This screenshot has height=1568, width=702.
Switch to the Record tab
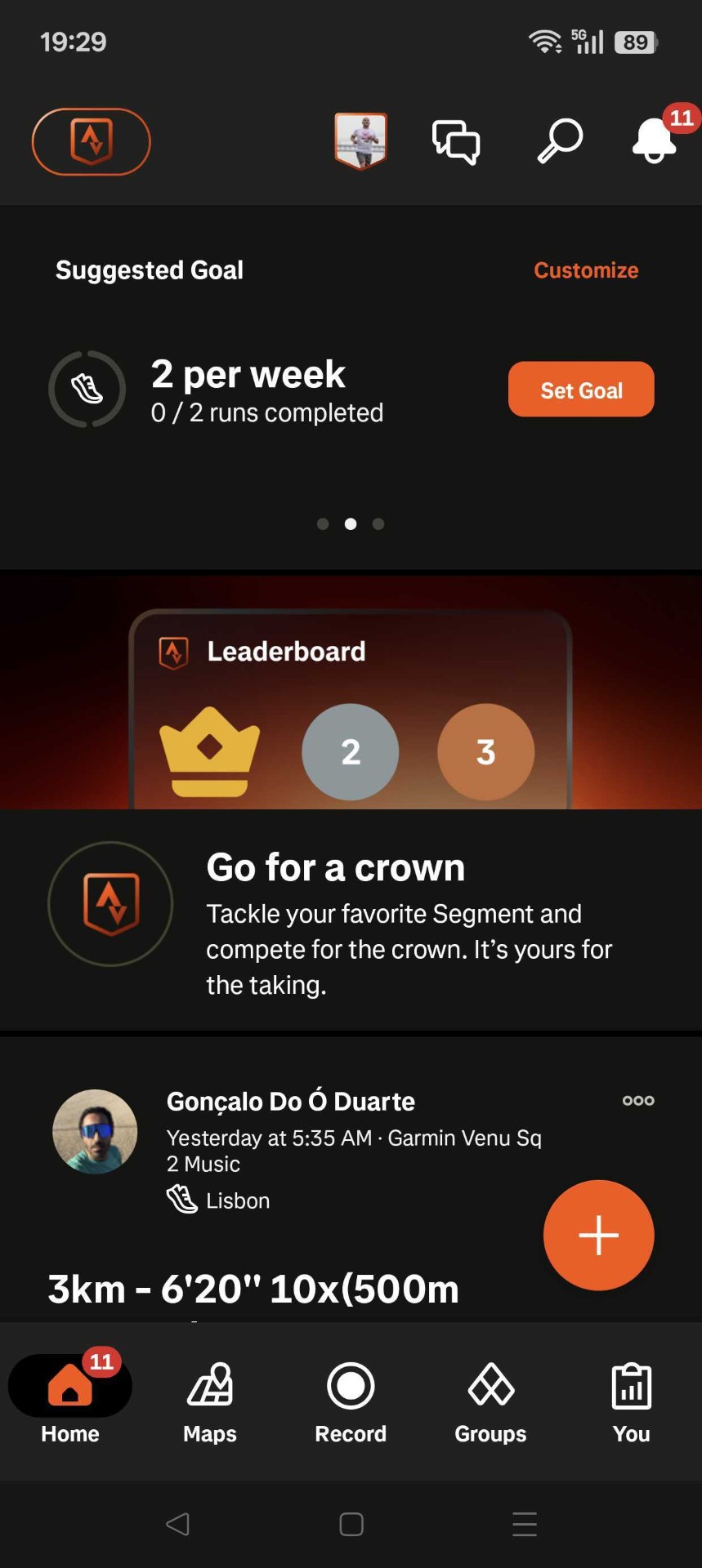point(351,1402)
